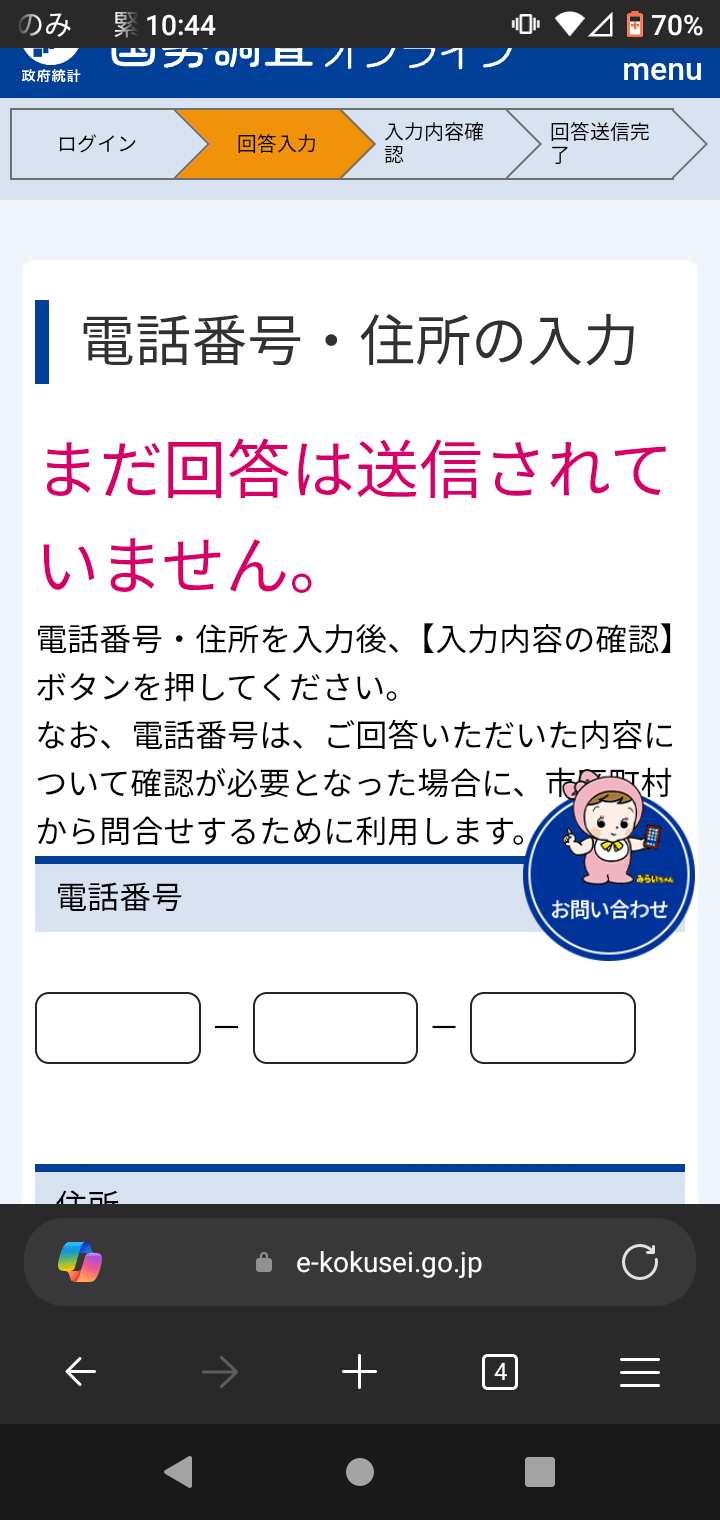
Task: View the four open tabs
Action: 500,1373
